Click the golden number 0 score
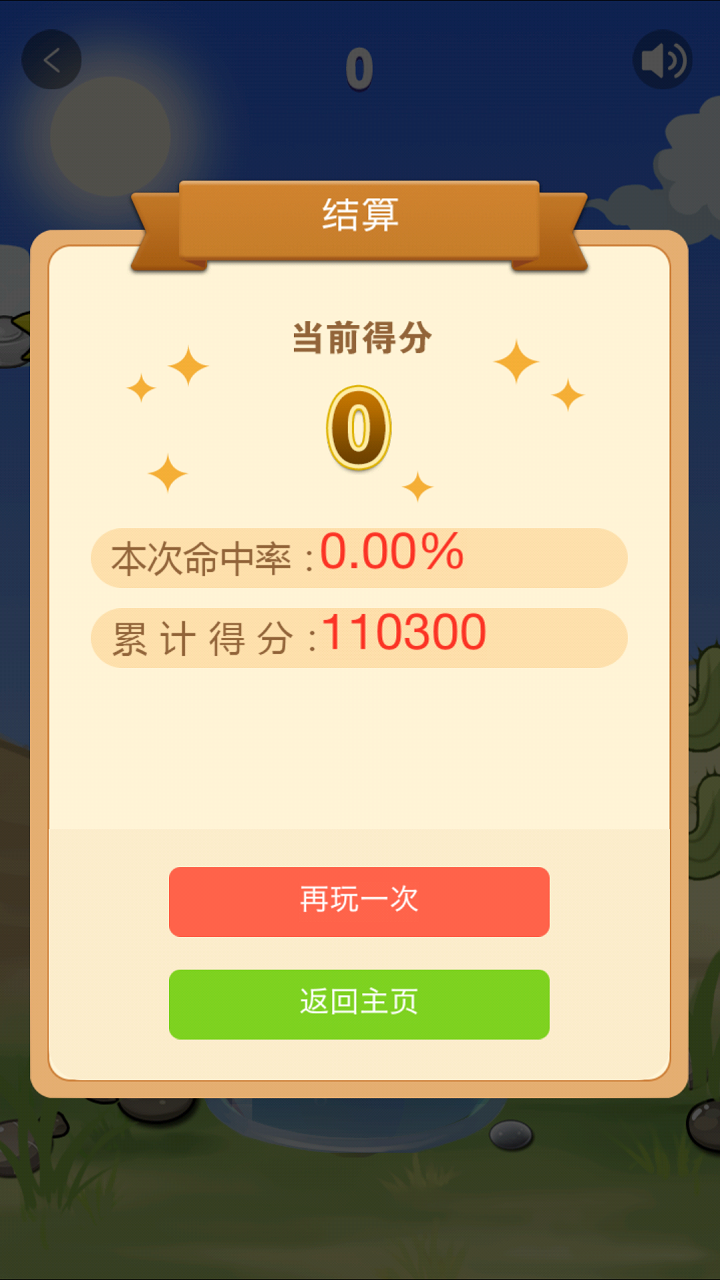 [x=360, y=428]
